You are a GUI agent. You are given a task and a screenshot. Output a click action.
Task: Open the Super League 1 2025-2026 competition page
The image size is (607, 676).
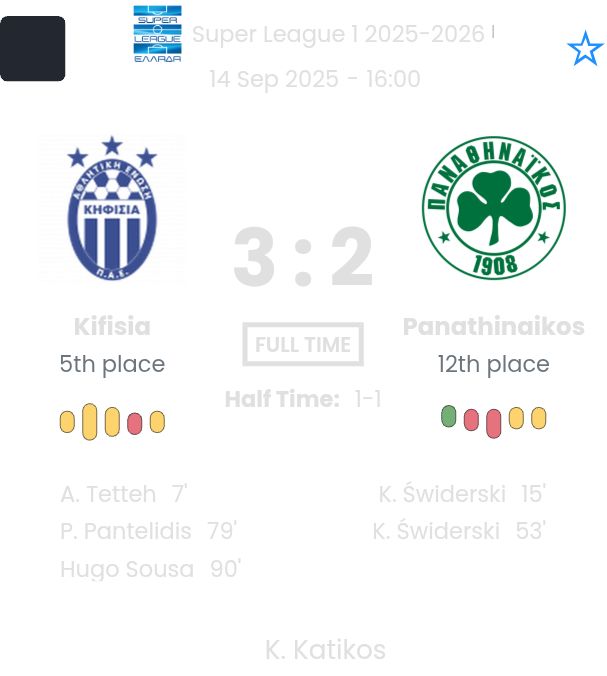point(338,34)
